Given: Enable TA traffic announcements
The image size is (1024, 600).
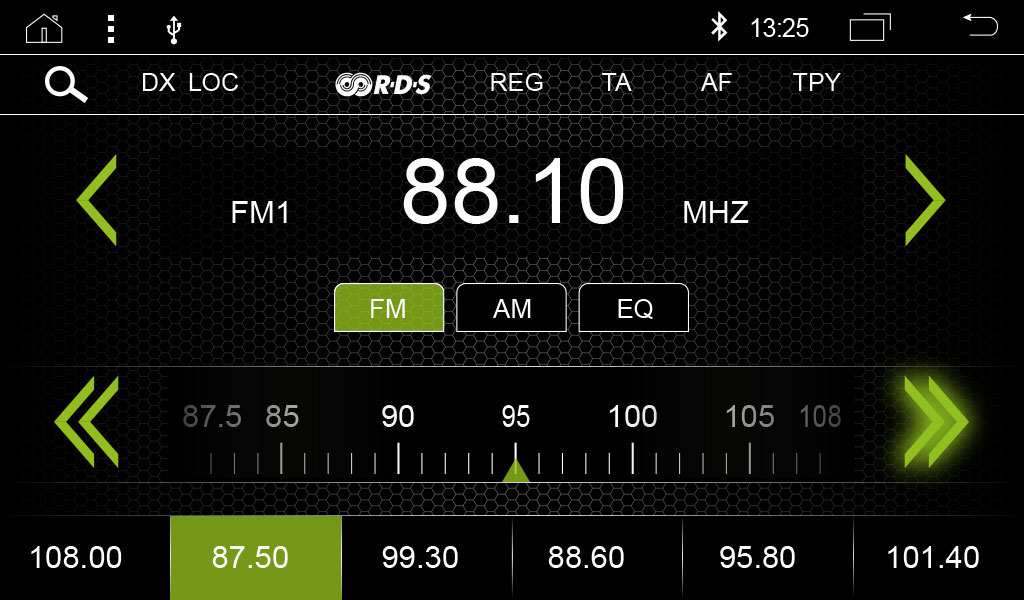Looking at the screenshot, I should pos(617,83).
